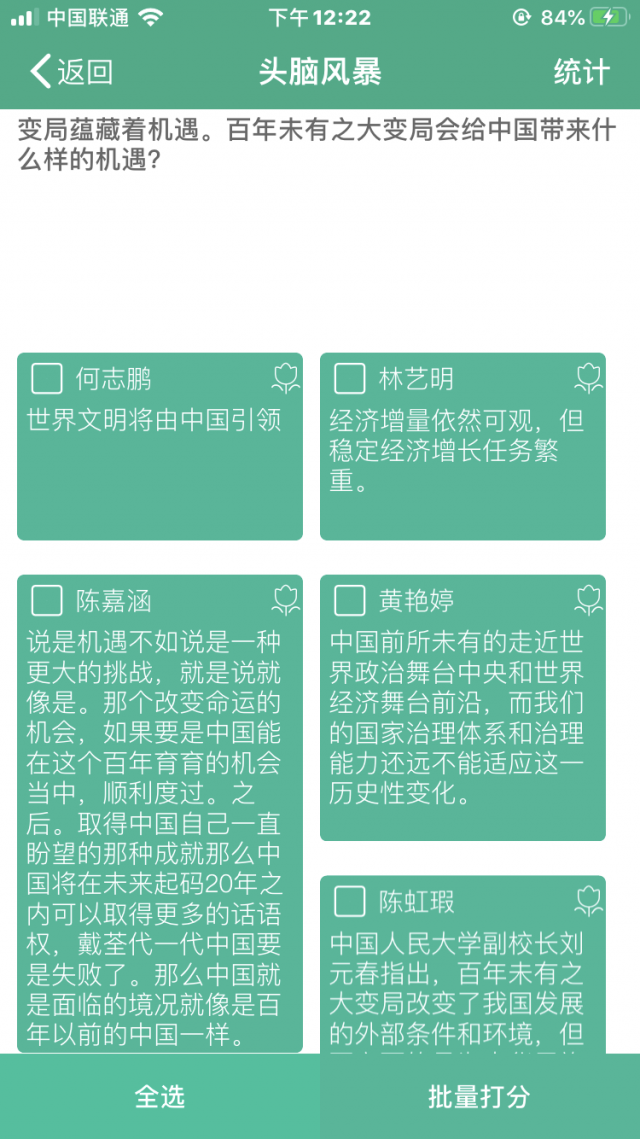The height and width of the screenshot is (1139, 640).
Task: Tap the flower icon on 何志鹏's card
Action: coord(286,378)
